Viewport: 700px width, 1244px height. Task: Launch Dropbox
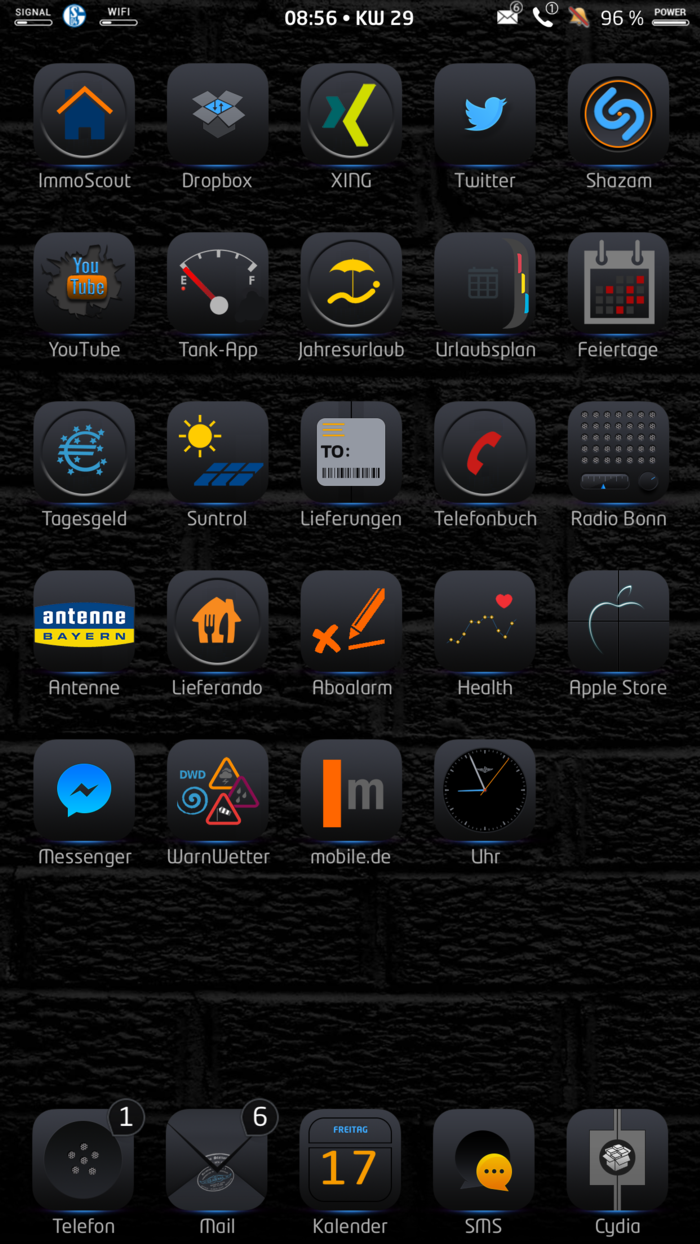[217, 114]
